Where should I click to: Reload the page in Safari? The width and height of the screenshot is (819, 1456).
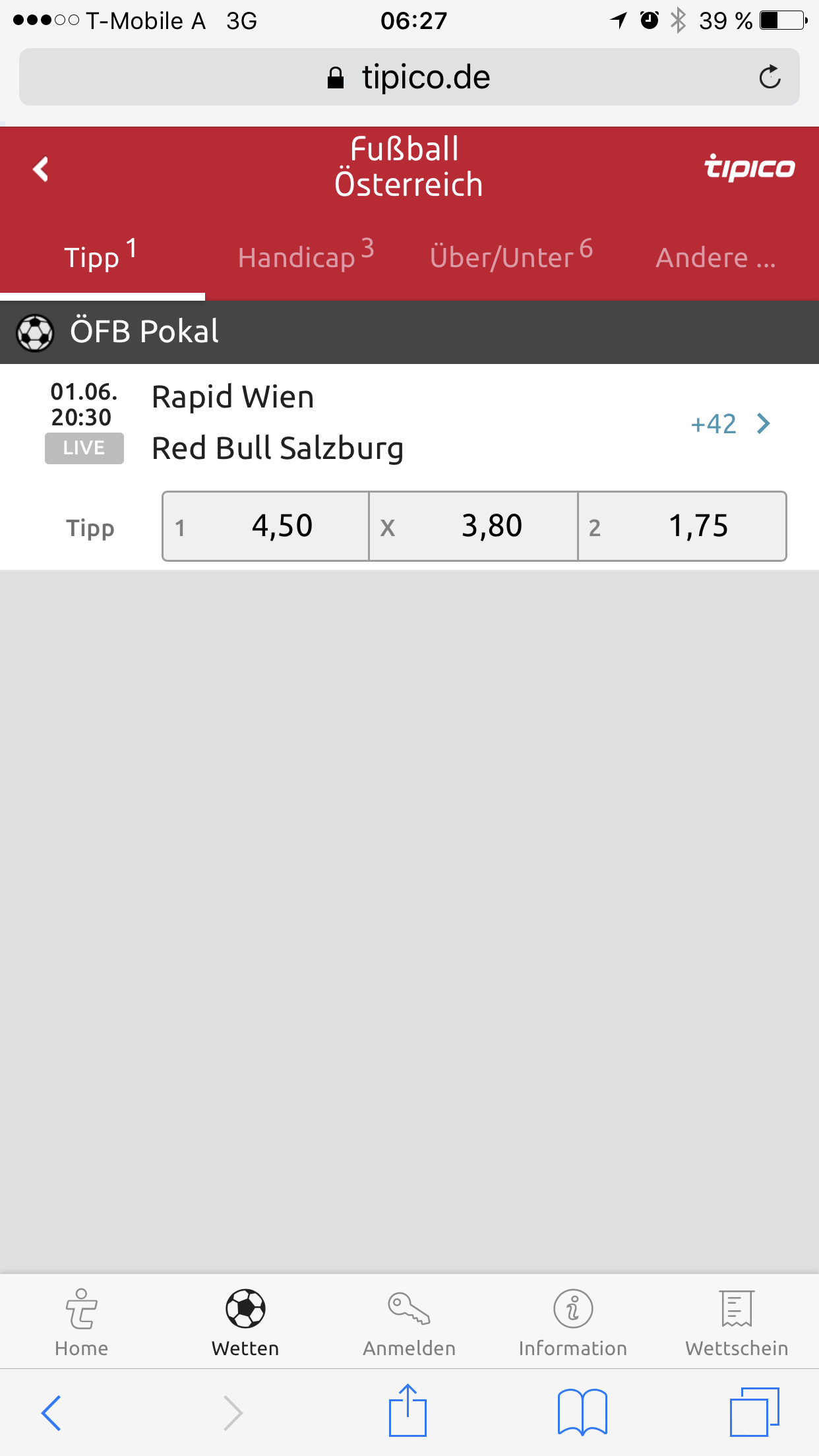pyautogui.click(x=770, y=77)
